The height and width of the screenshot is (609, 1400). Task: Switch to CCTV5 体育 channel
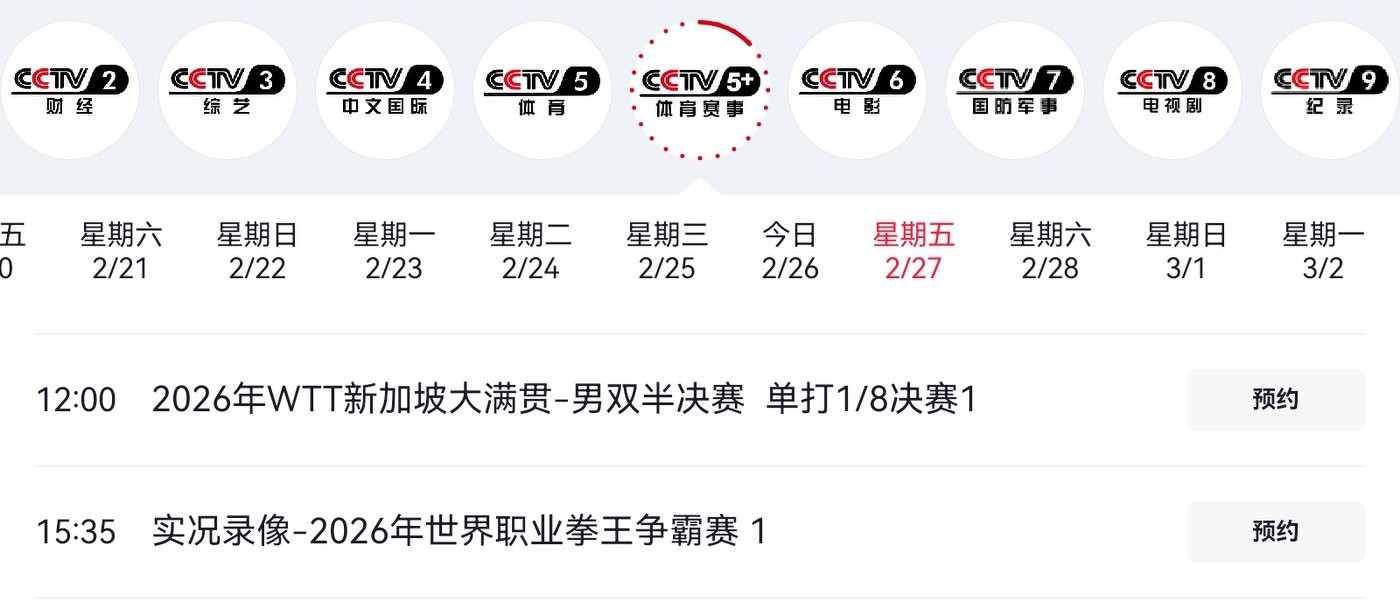pos(542,89)
